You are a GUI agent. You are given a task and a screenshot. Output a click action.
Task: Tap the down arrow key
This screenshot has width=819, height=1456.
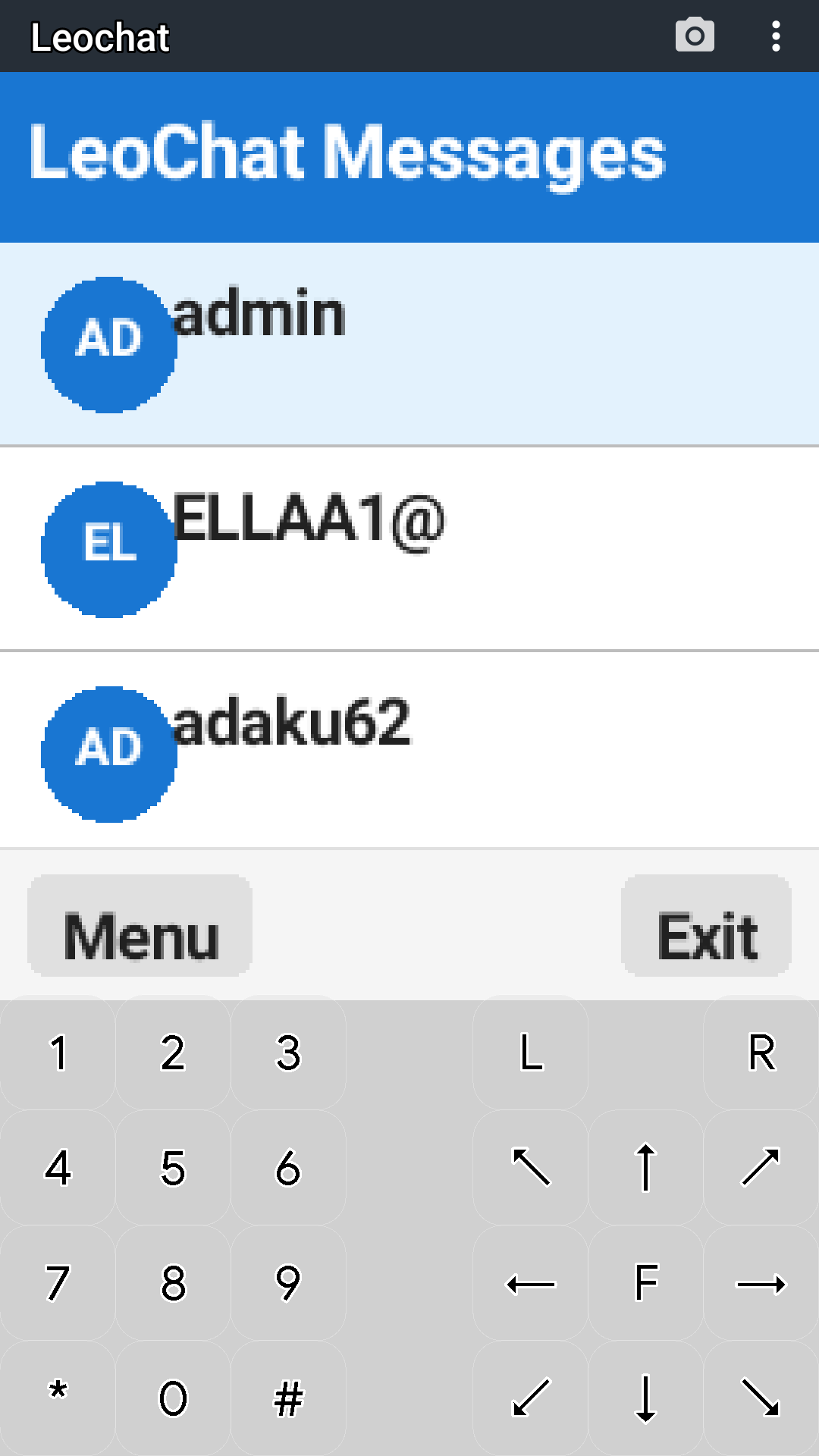tap(645, 1397)
